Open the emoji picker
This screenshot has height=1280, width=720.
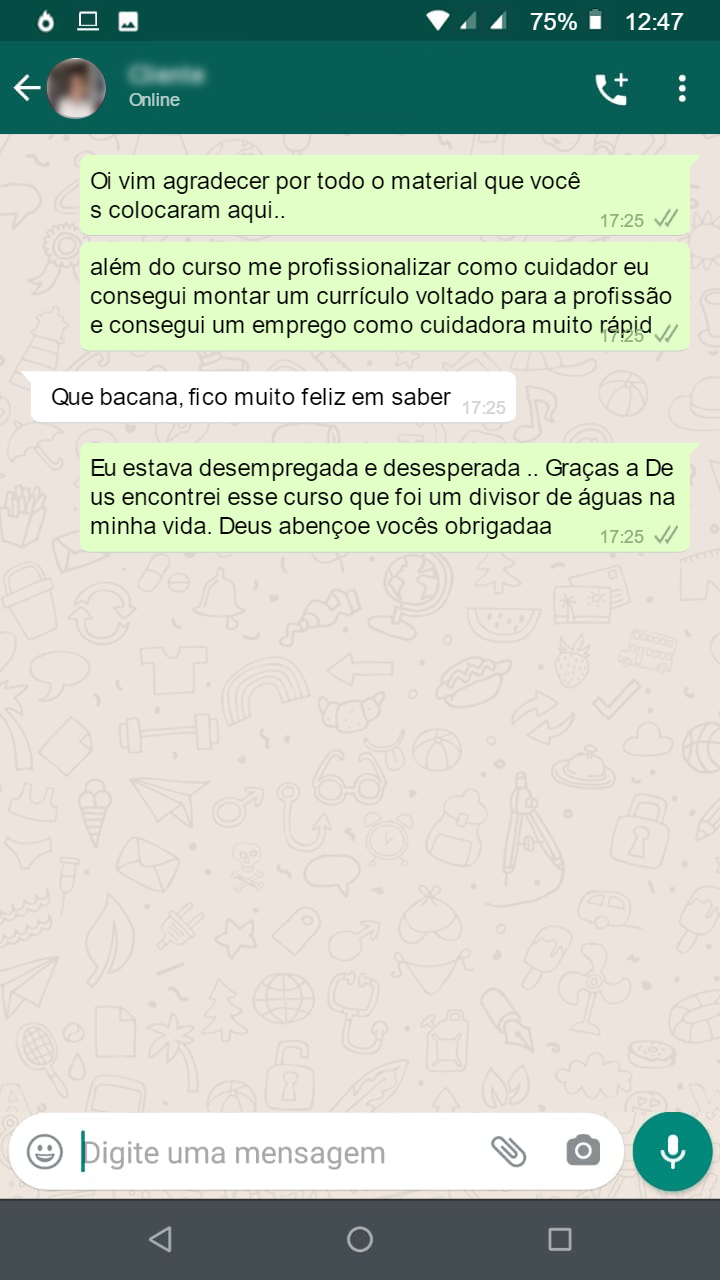tap(45, 1152)
